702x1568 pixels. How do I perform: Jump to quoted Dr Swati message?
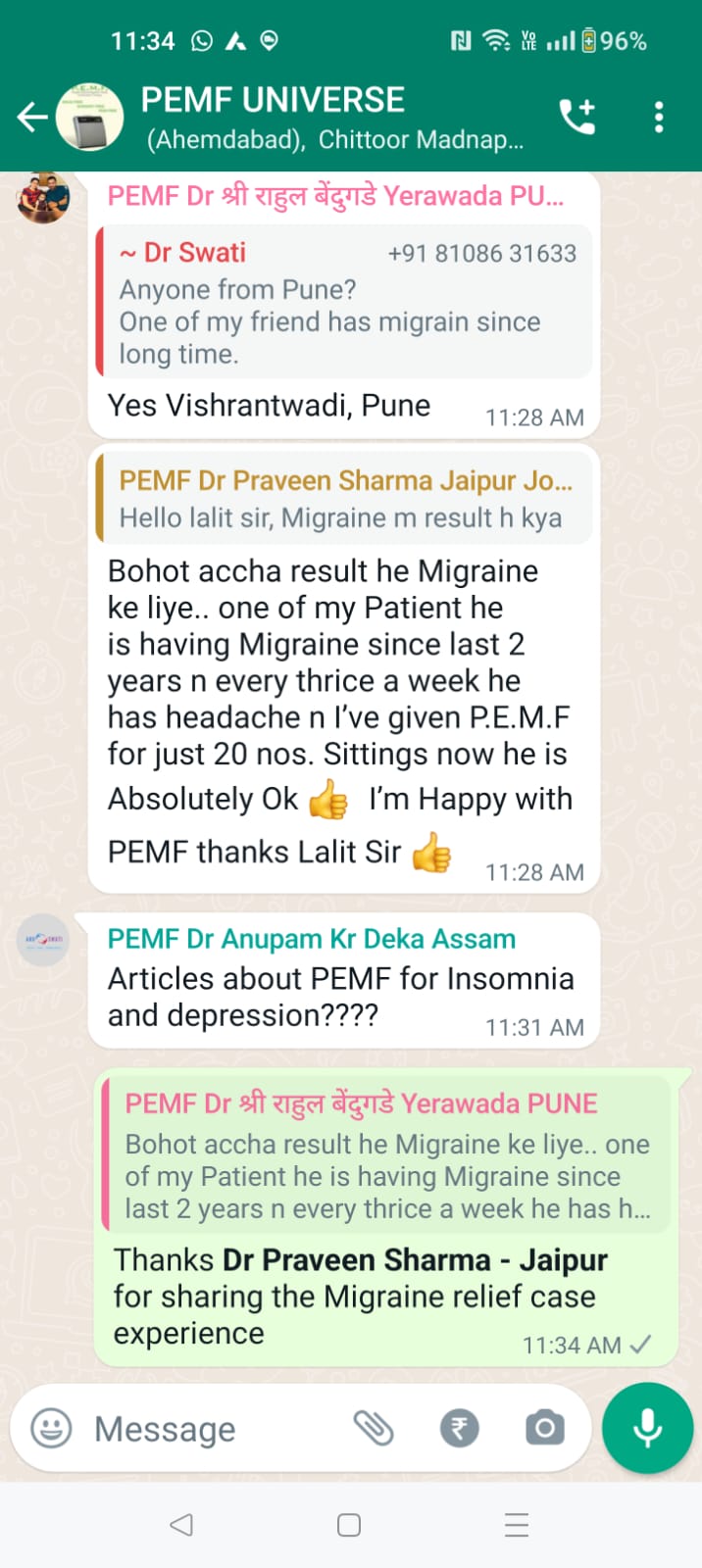coord(344,302)
